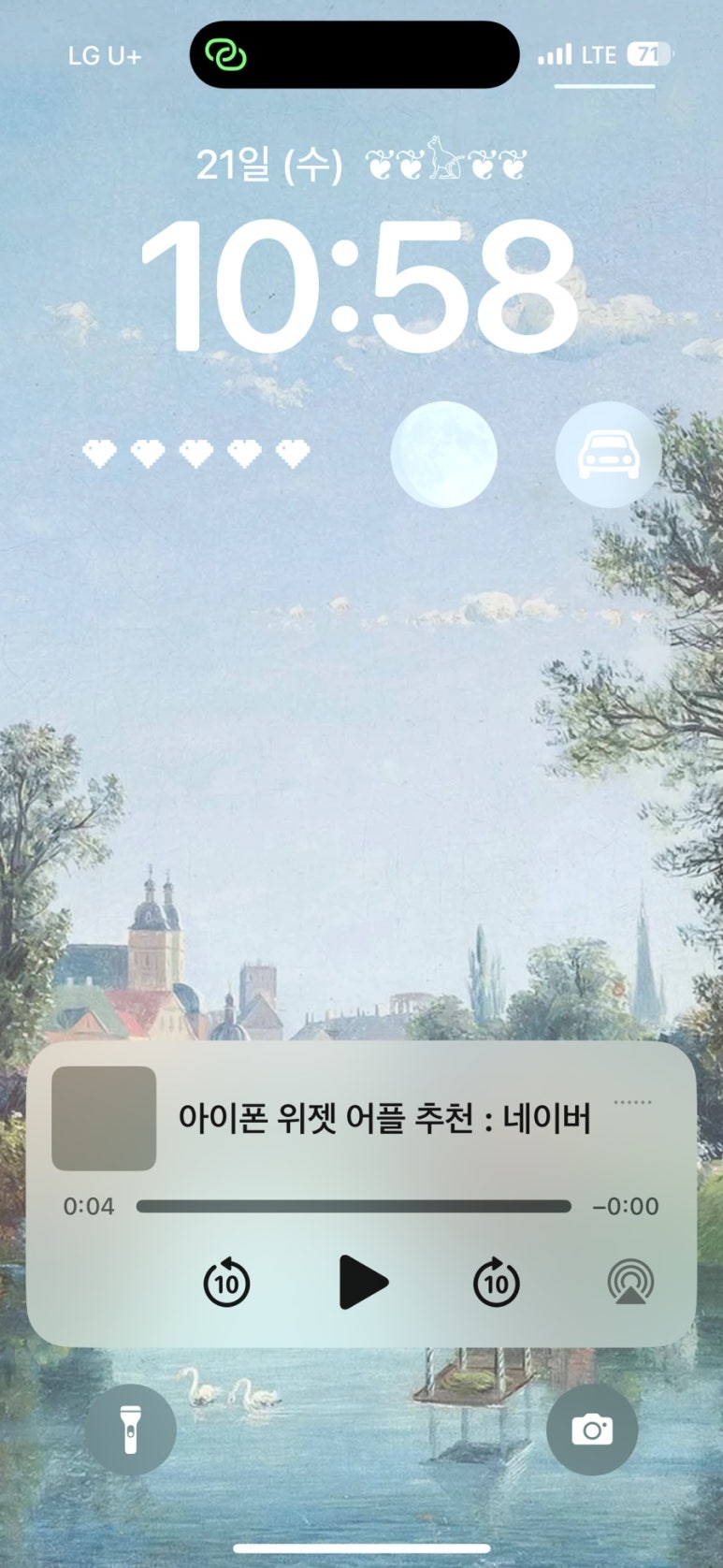Open the car widget
This screenshot has width=723, height=1568.
pos(609,455)
